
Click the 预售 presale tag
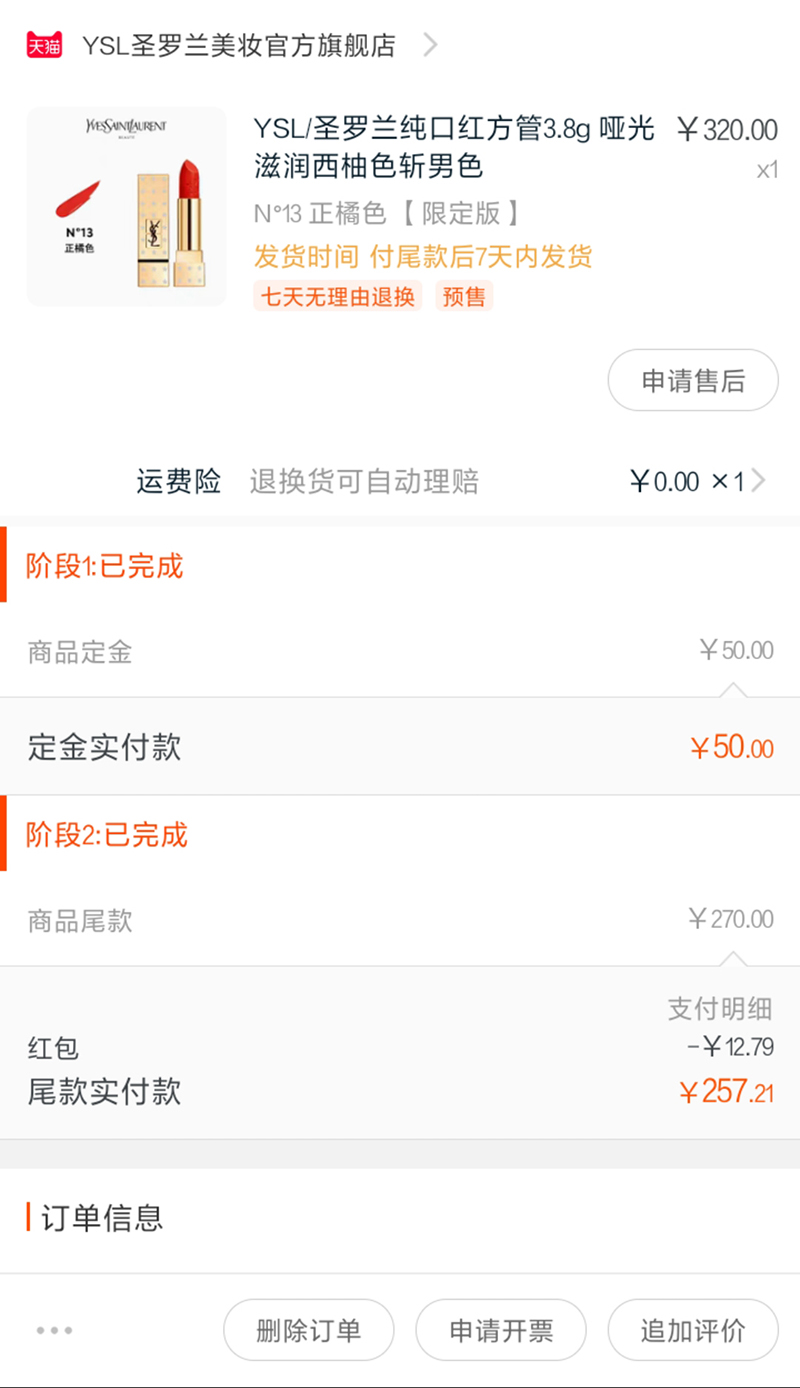(462, 297)
